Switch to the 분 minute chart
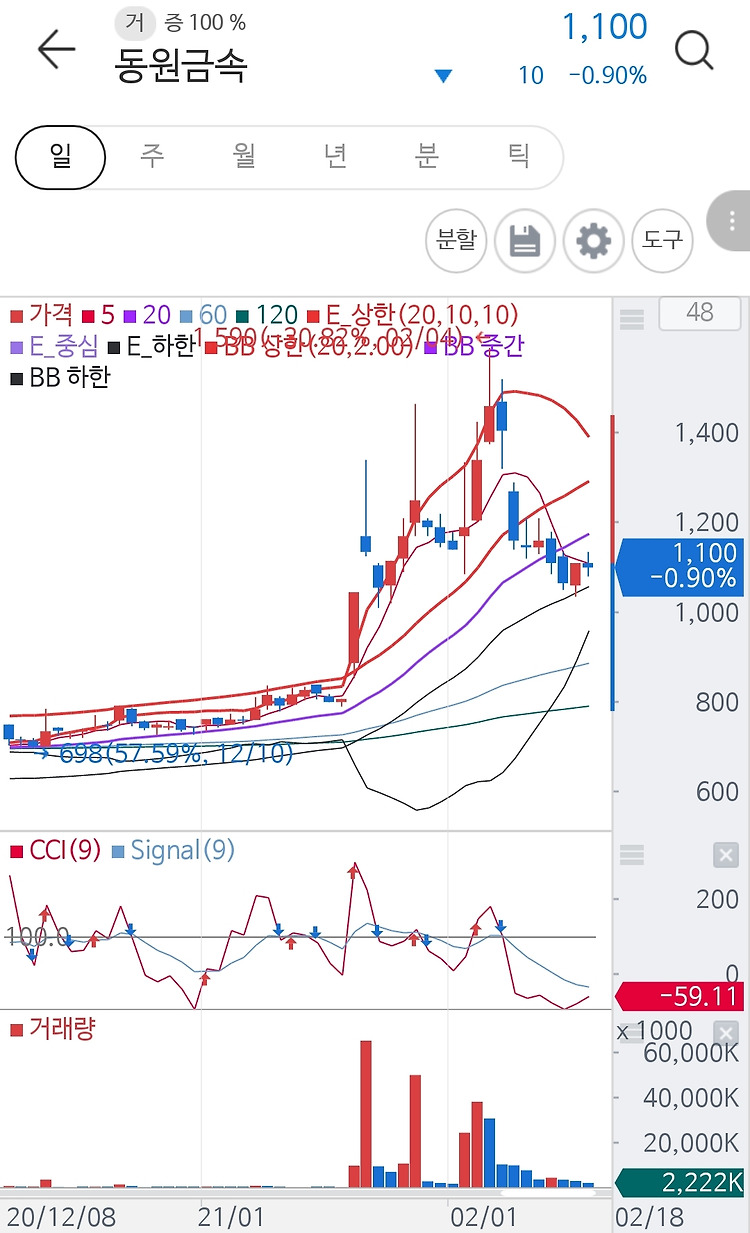The height and width of the screenshot is (1233, 750). [427, 157]
